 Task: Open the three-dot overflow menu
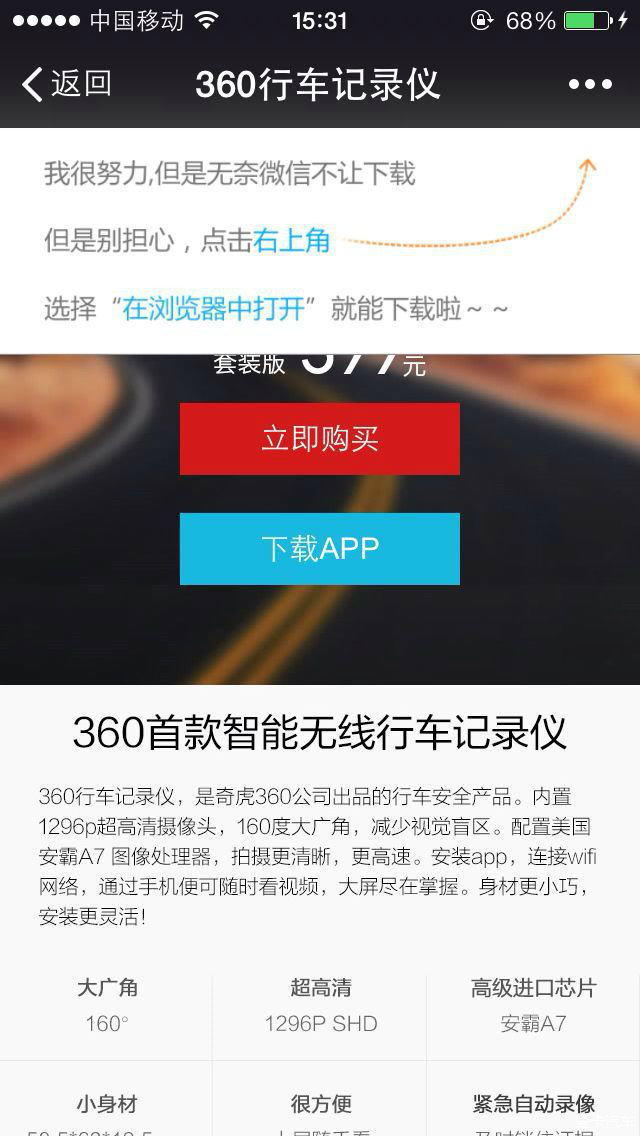pyautogui.click(x=590, y=84)
